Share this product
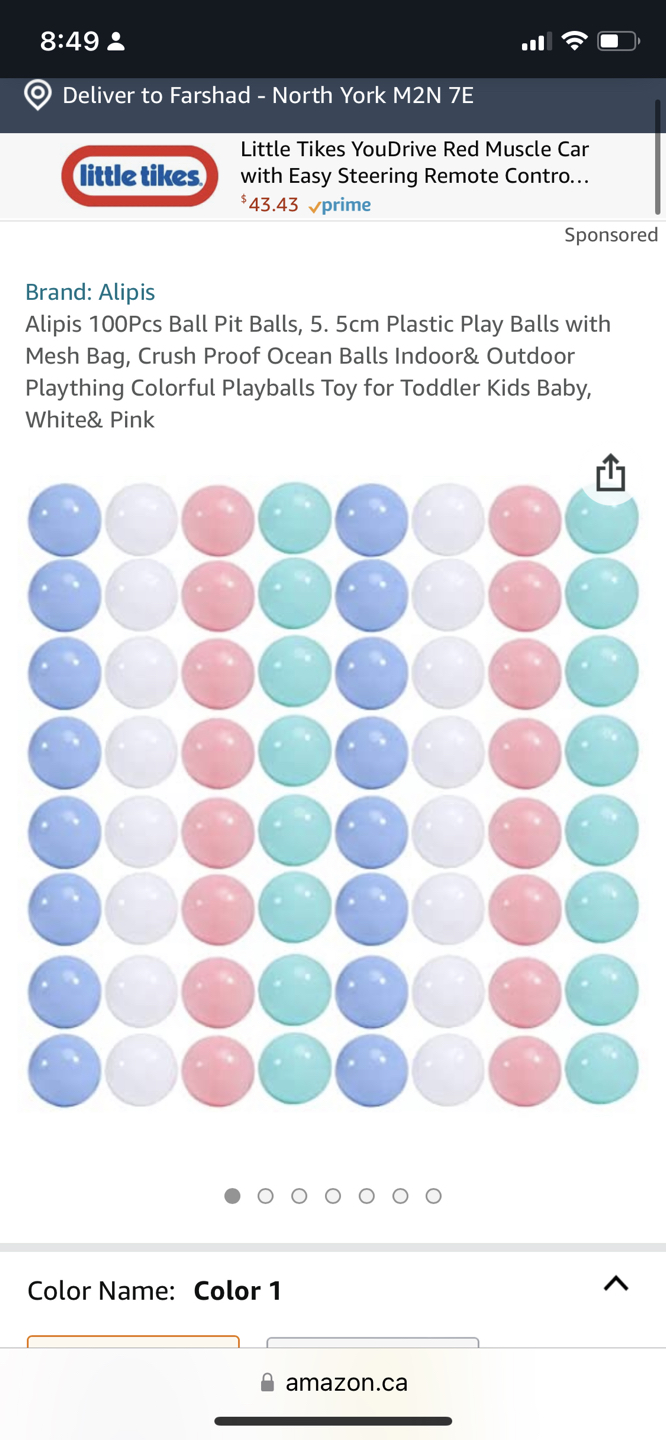 610,473
